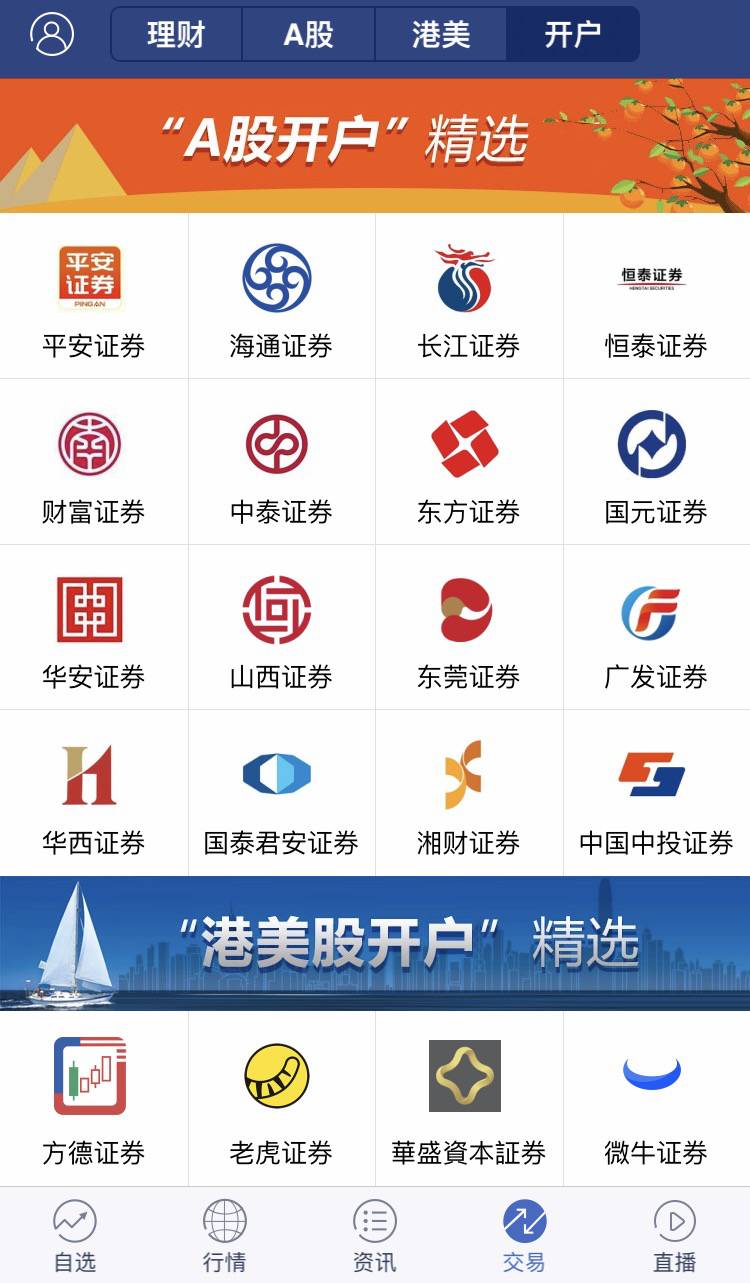Open the user profile icon
750x1283 pixels.
52,34
